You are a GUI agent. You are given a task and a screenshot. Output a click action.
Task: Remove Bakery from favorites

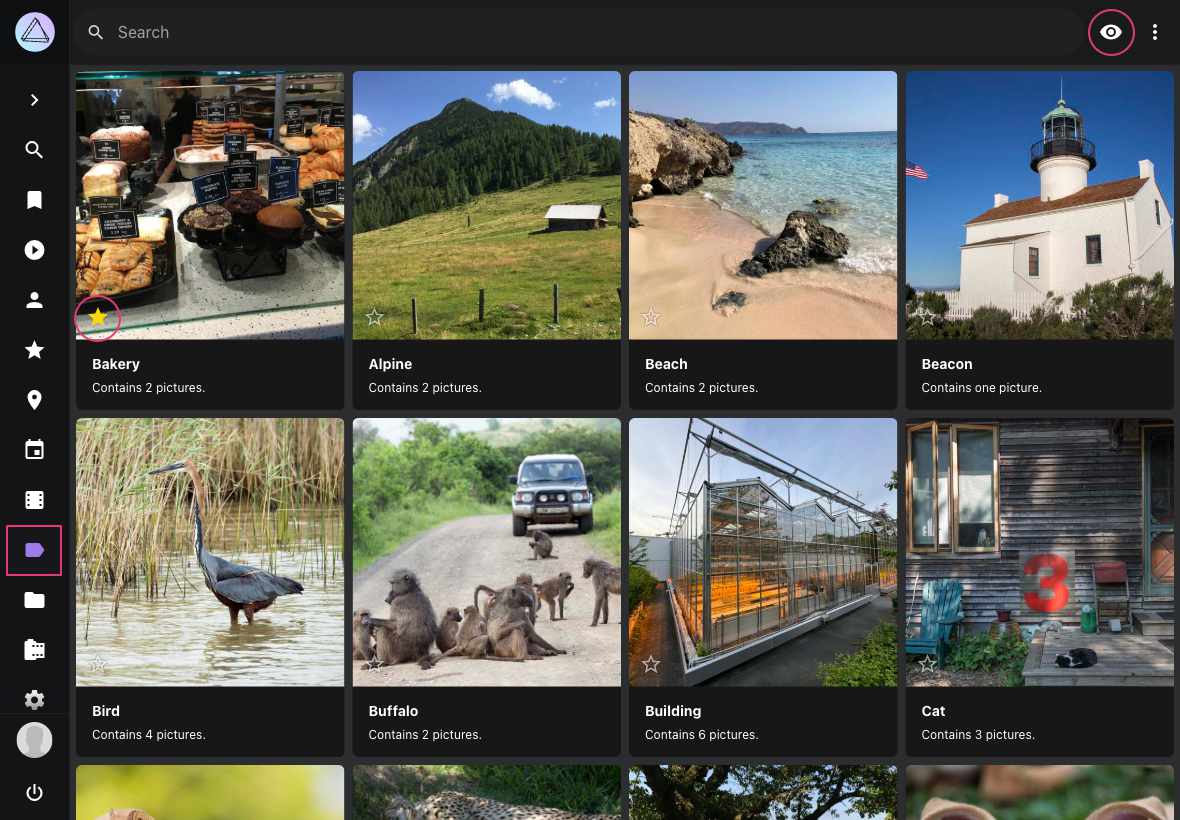tap(98, 318)
